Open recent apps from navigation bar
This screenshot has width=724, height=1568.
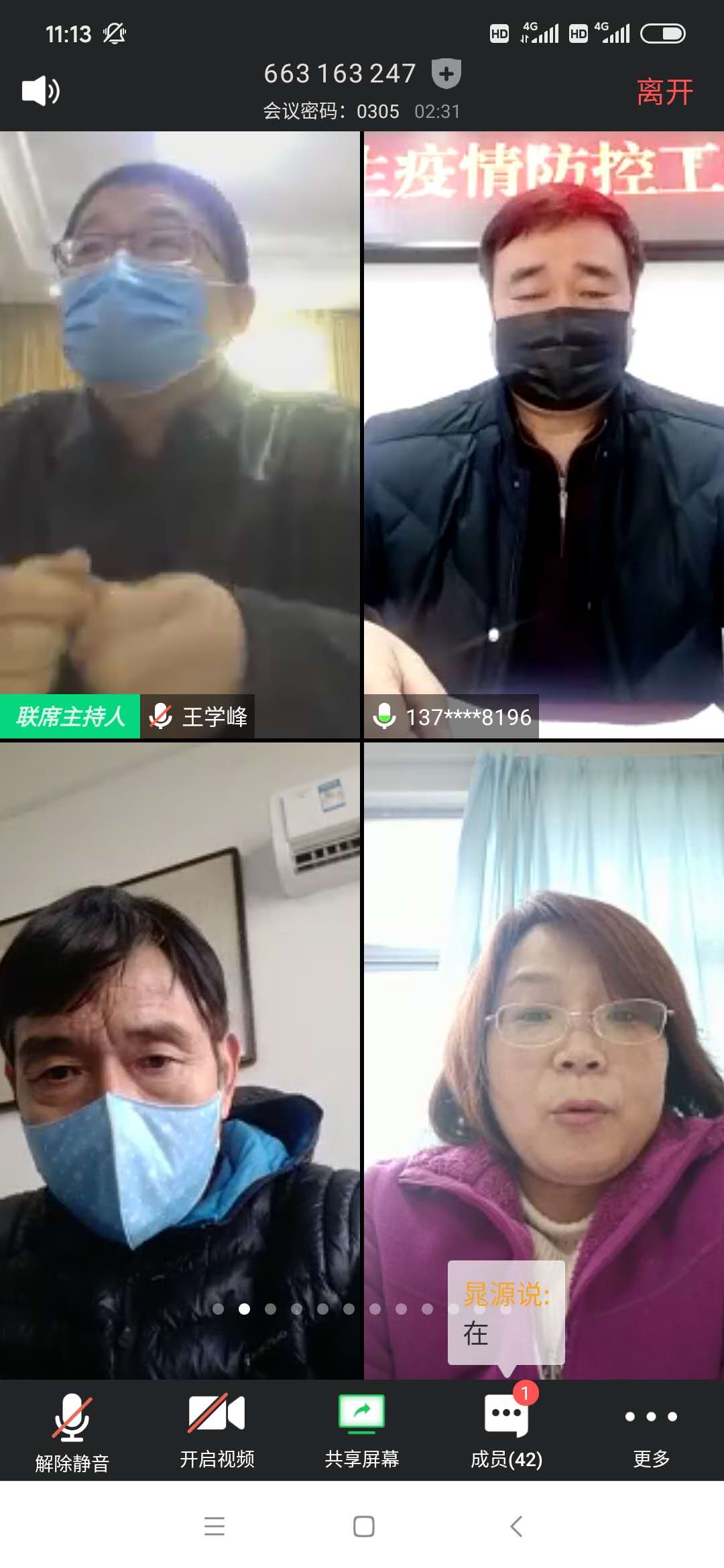click(215, 1526)
